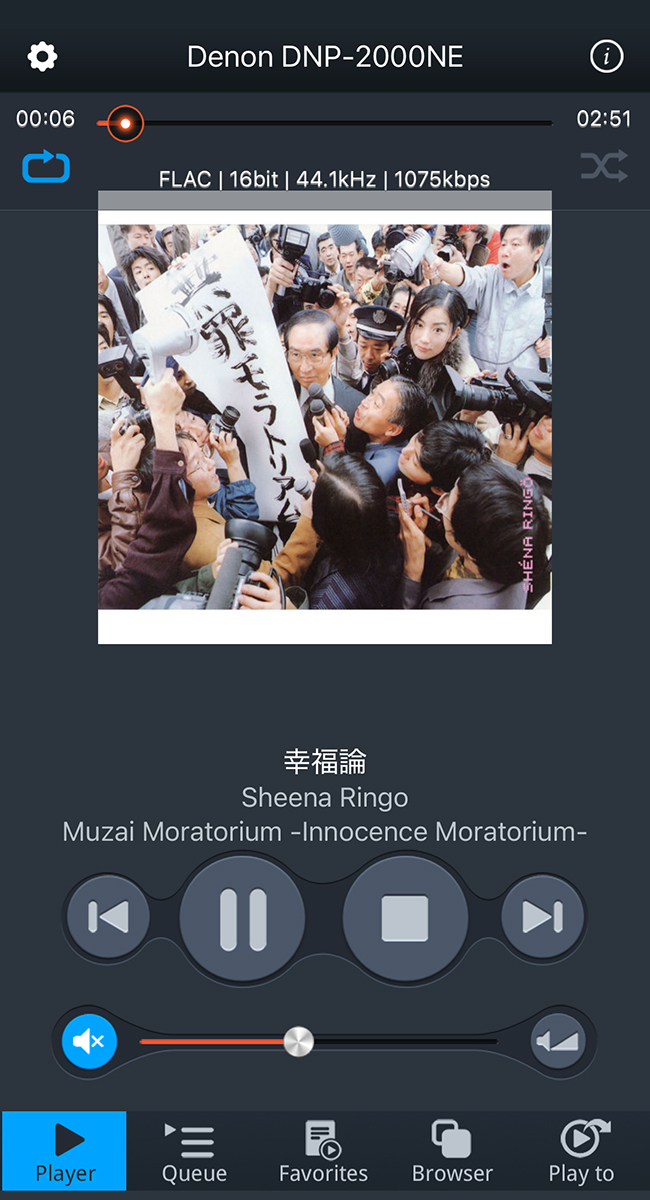
Task: Show device info for Denon DNP-2000NE
Action: 606,57
